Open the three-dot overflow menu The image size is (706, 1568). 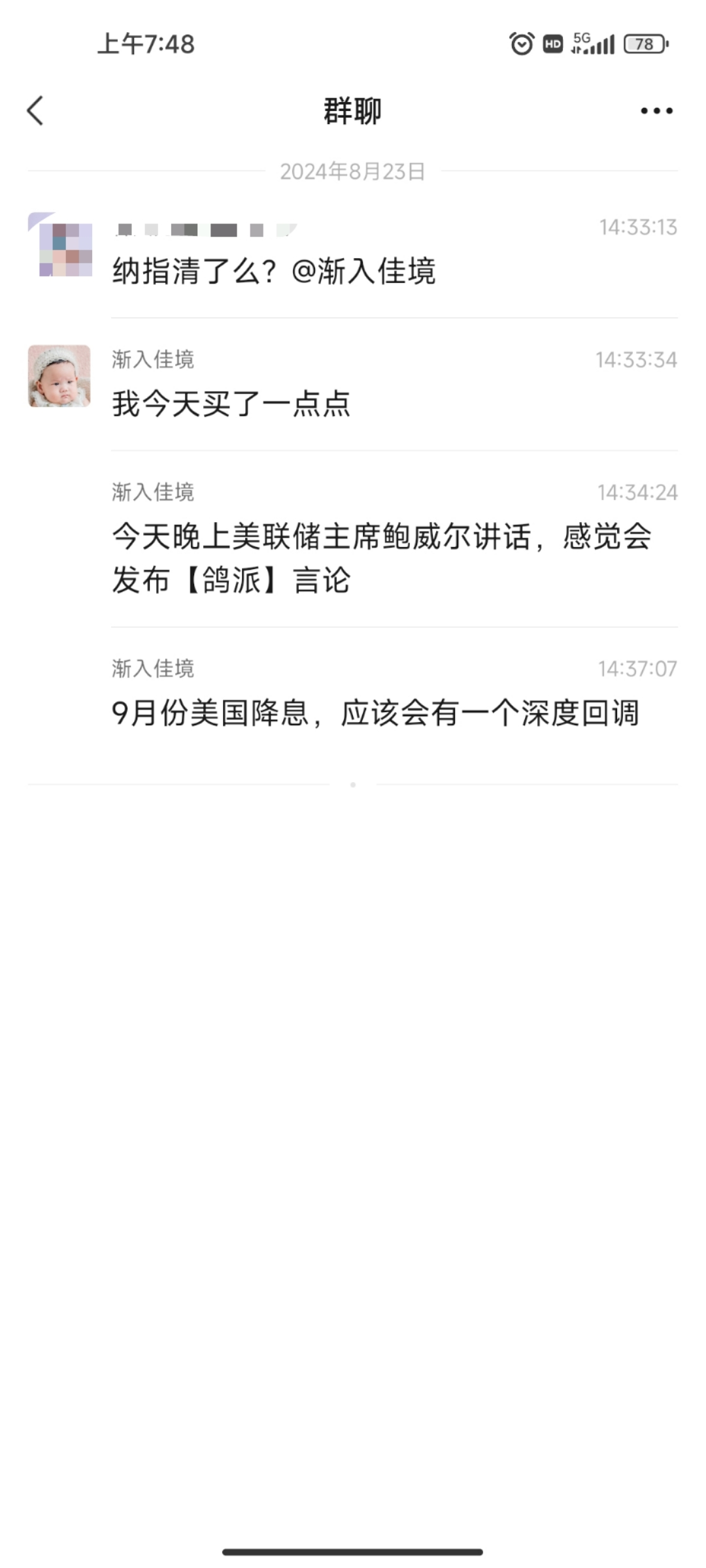click(656, 111)
